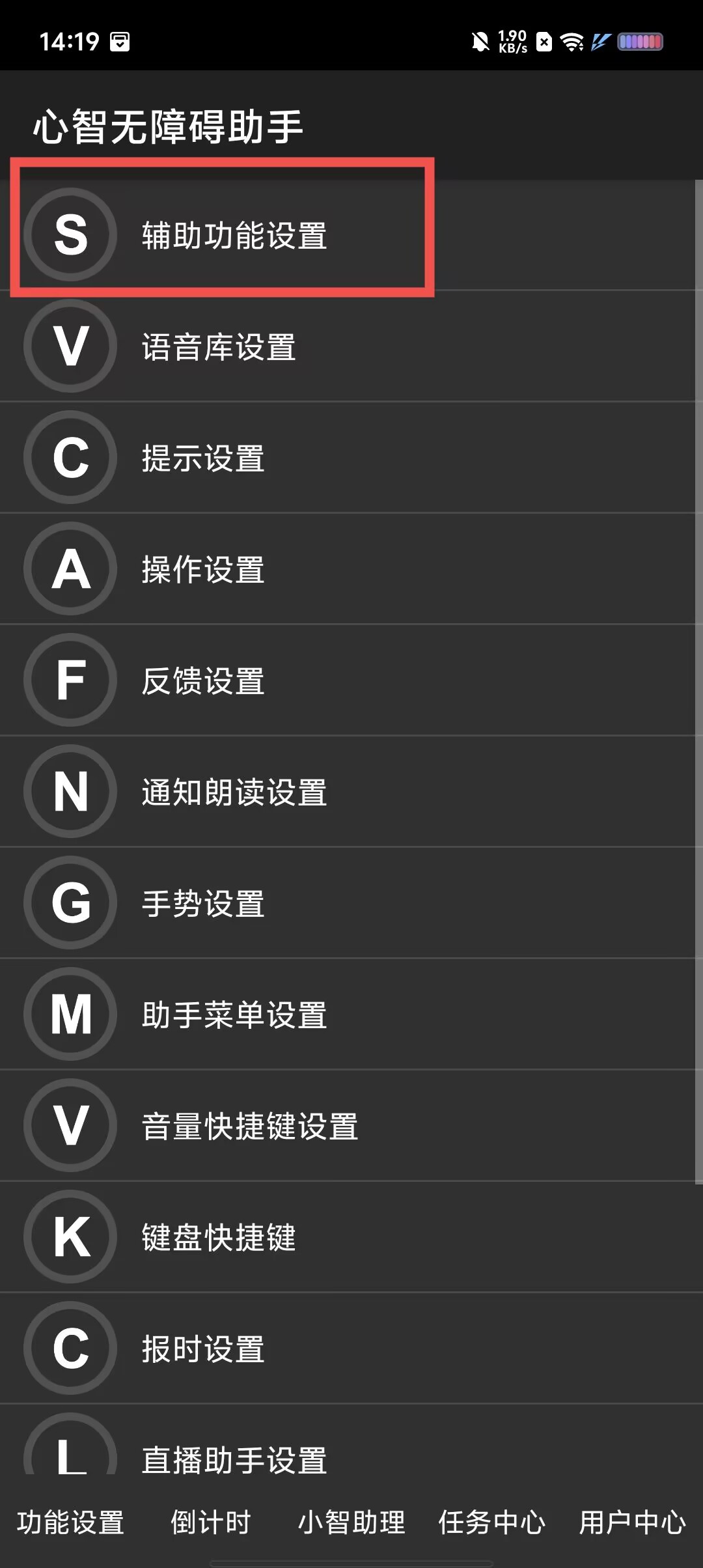The image size is (703, 1568).
Task: Go to 用户中心 tab
Action: [x=633, y=1522]
